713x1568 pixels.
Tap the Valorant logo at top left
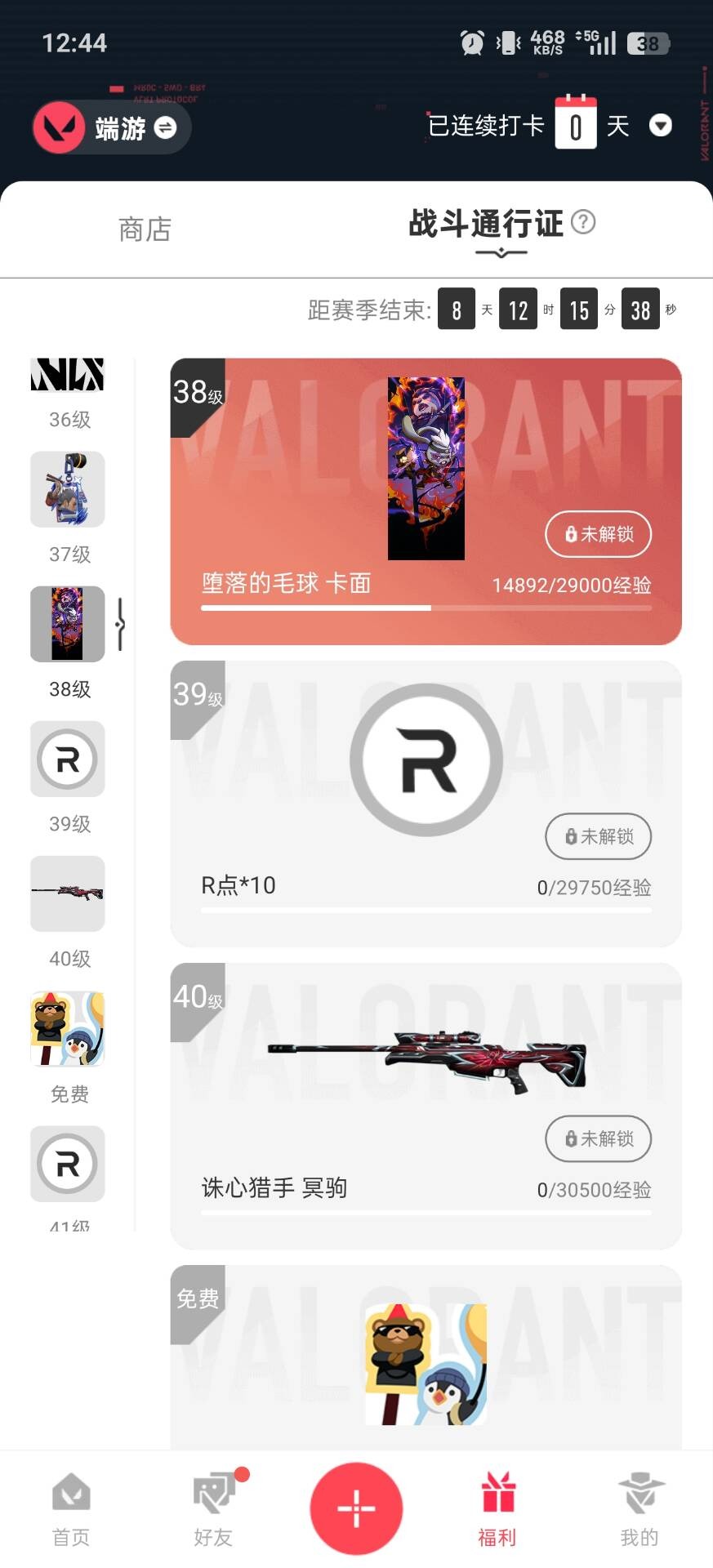57,127
